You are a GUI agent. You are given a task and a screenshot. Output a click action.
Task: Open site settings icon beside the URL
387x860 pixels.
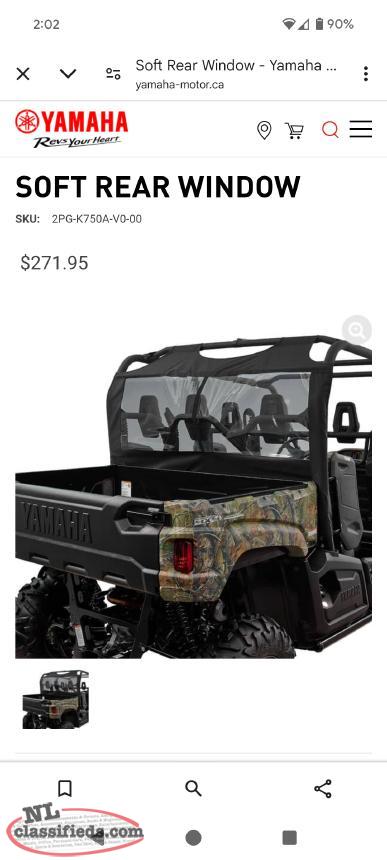[113, 74]
